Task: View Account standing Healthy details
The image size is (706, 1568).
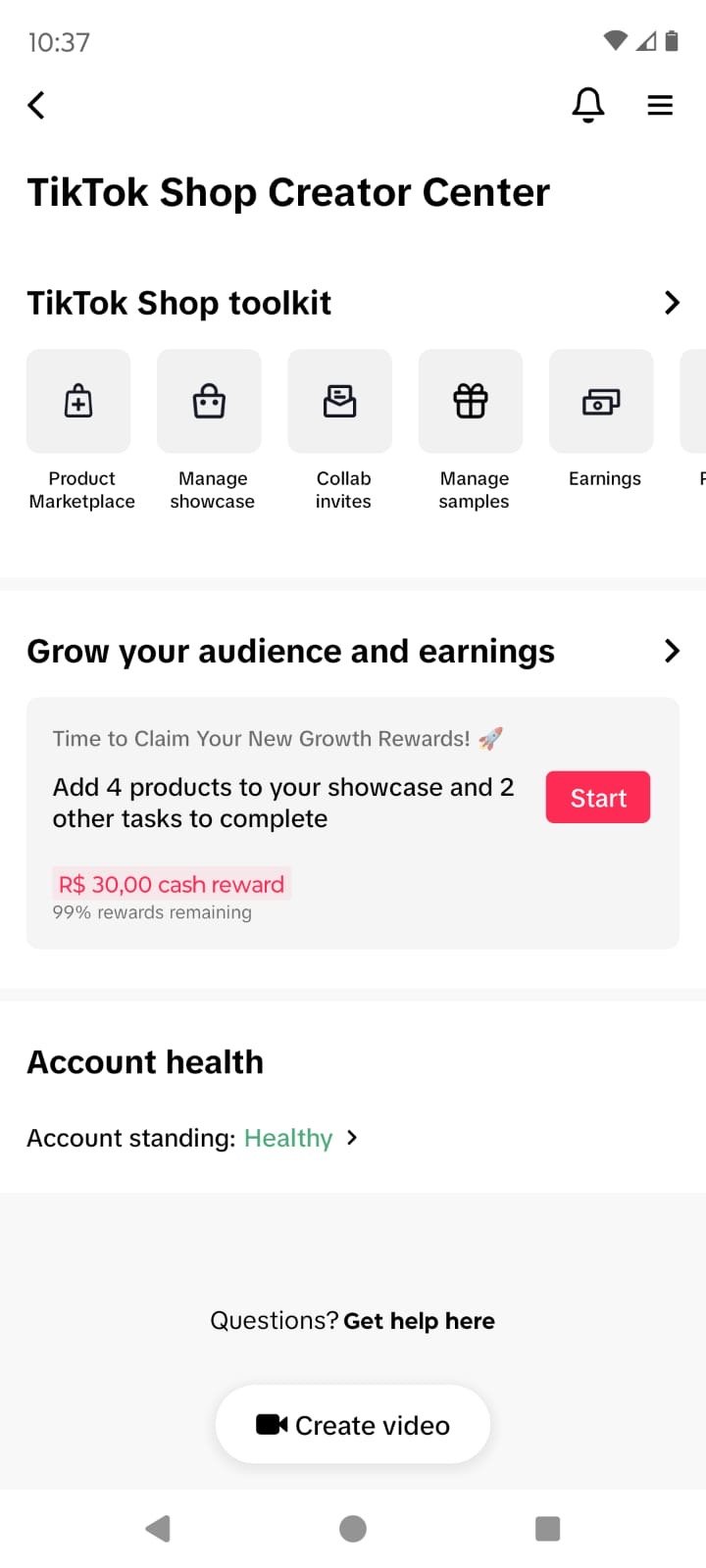Action: click(192, 1138)
